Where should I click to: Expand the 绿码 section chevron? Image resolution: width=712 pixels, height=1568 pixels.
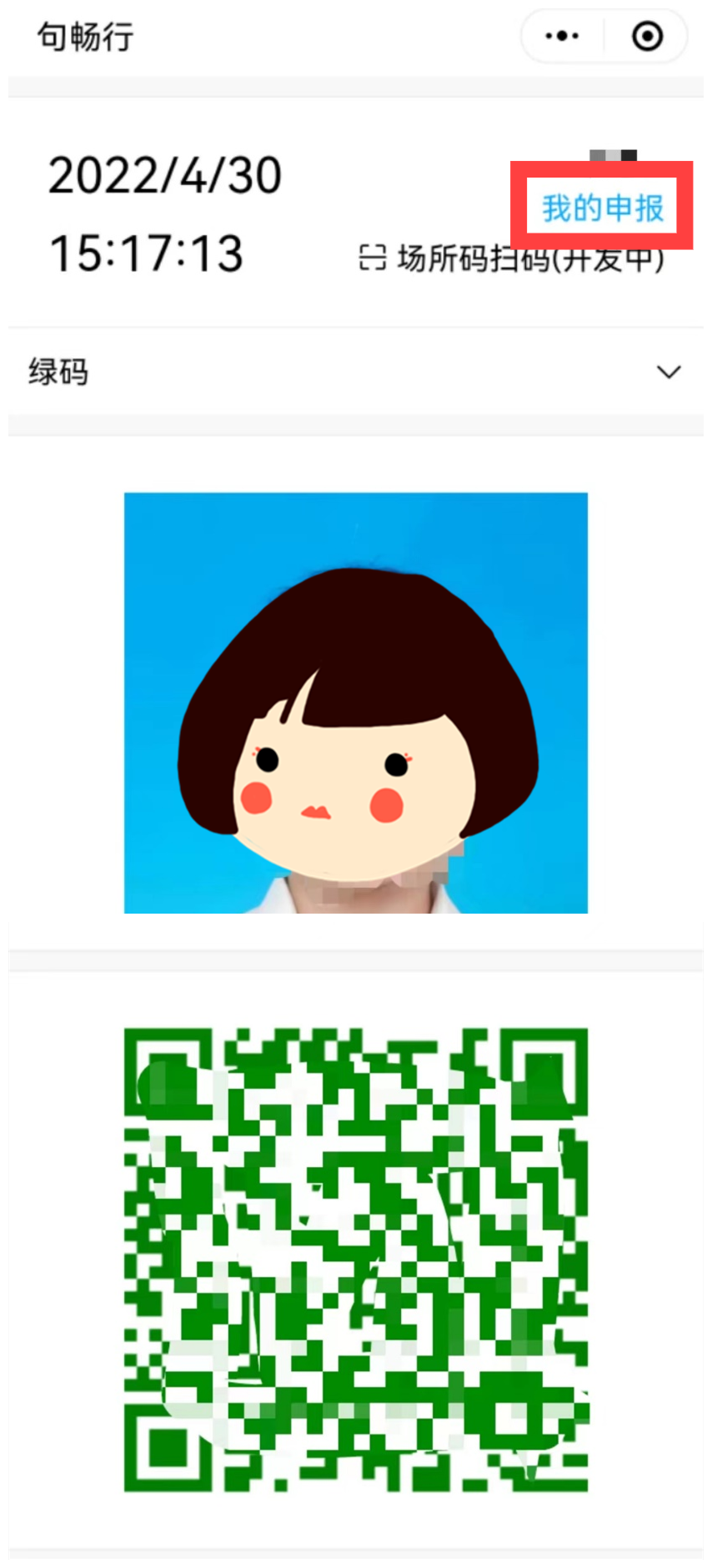point(669,372)
